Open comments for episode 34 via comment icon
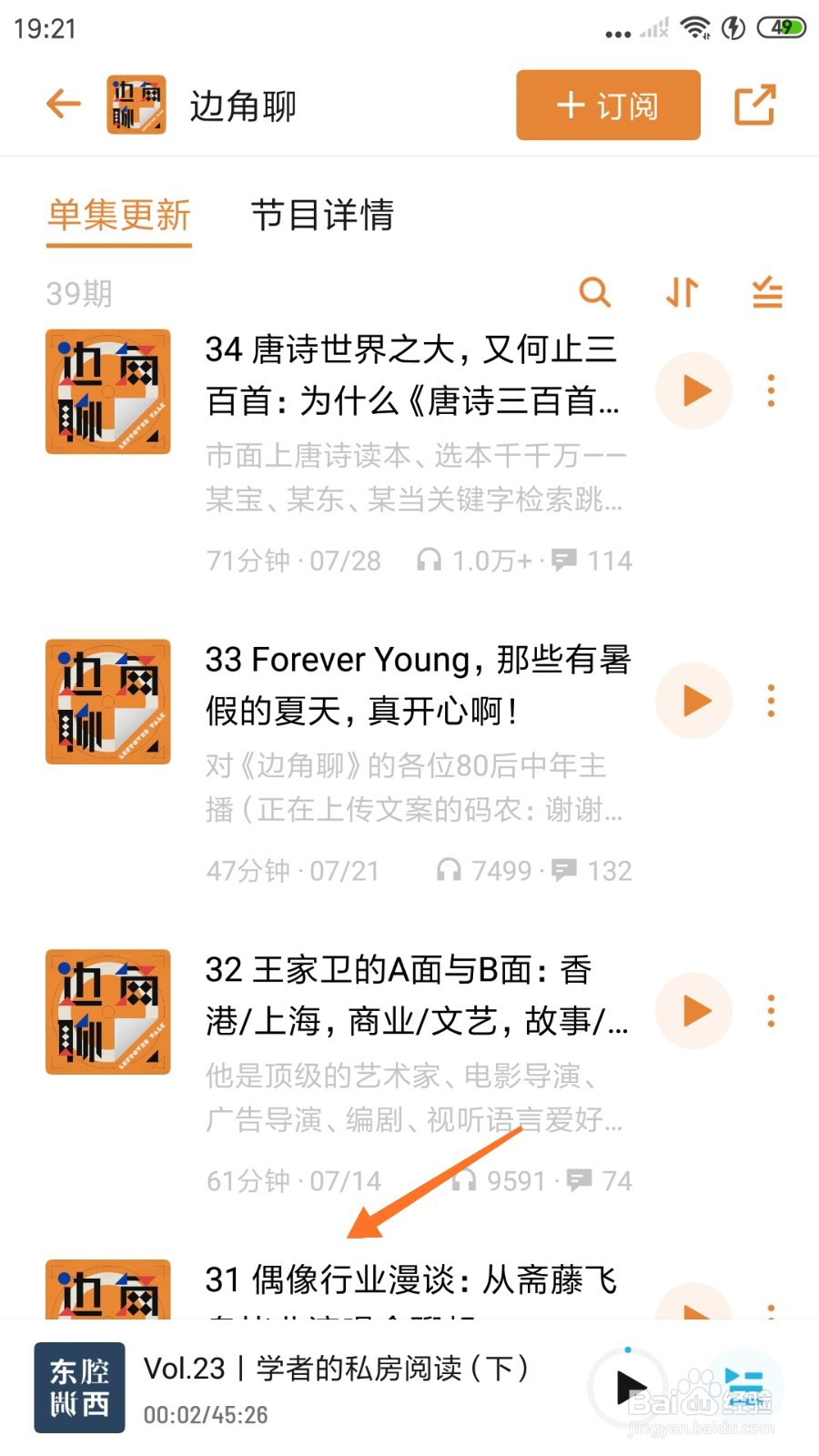Image resolution: width=819 pixels, height=1456 pixels. point(566,560)
